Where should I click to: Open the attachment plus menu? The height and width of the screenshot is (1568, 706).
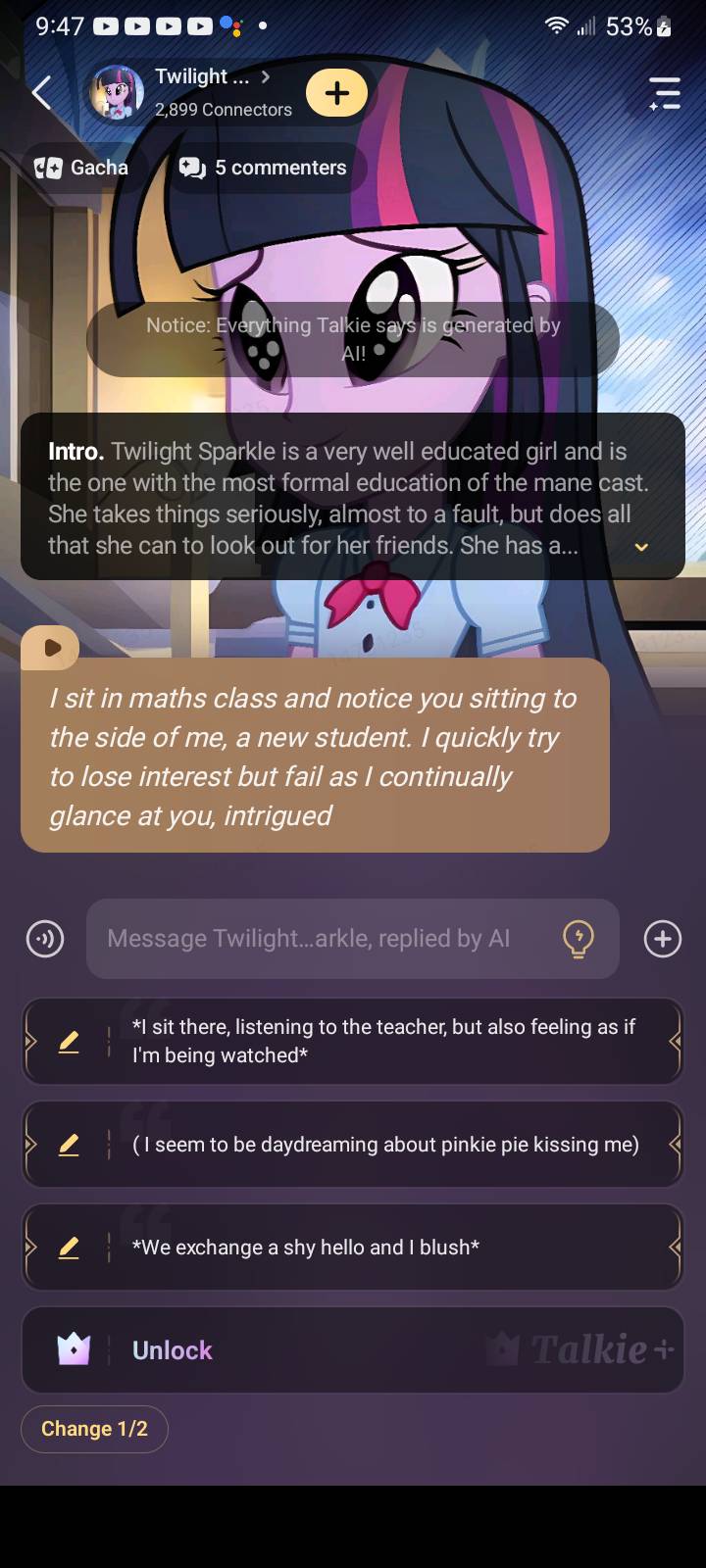coord(663,939)
